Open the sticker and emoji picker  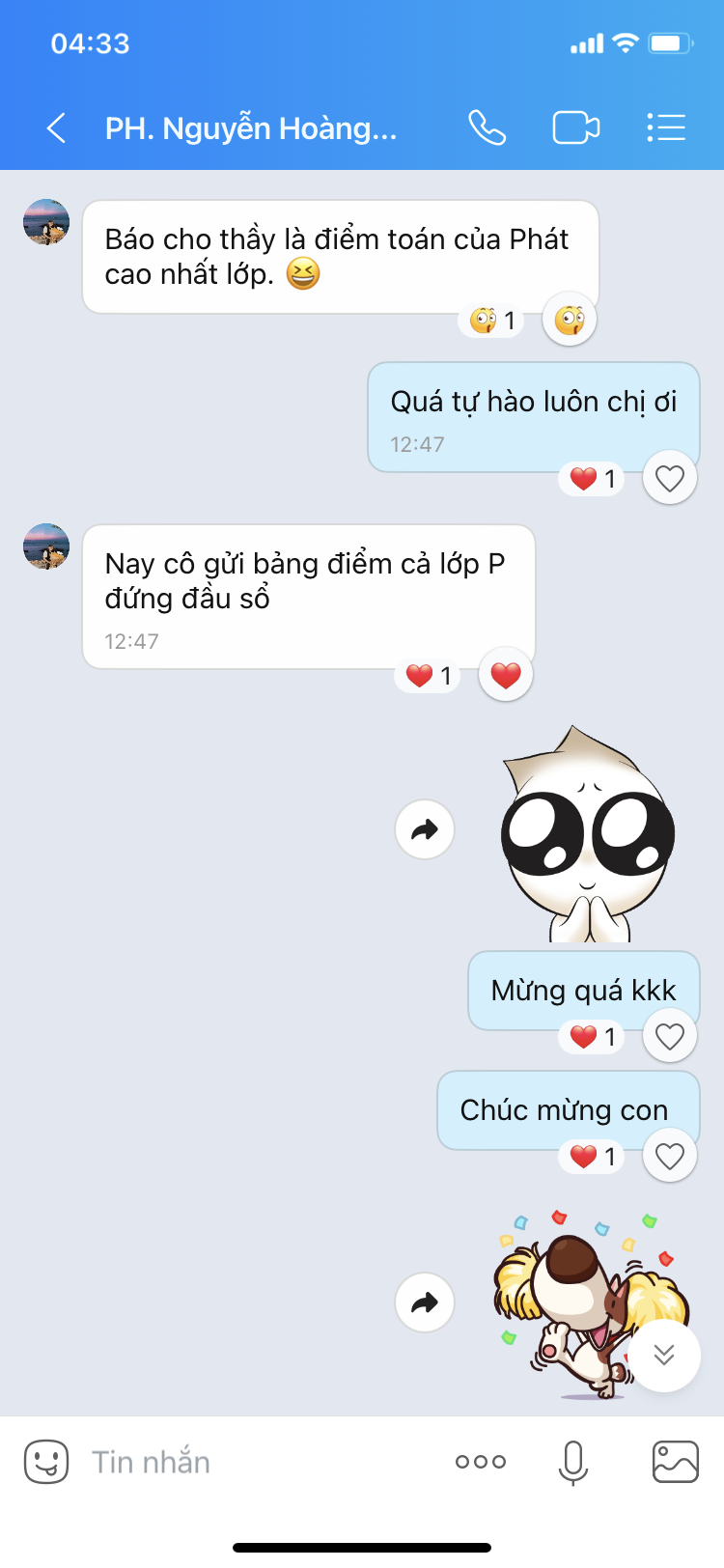coord(46,1462)
